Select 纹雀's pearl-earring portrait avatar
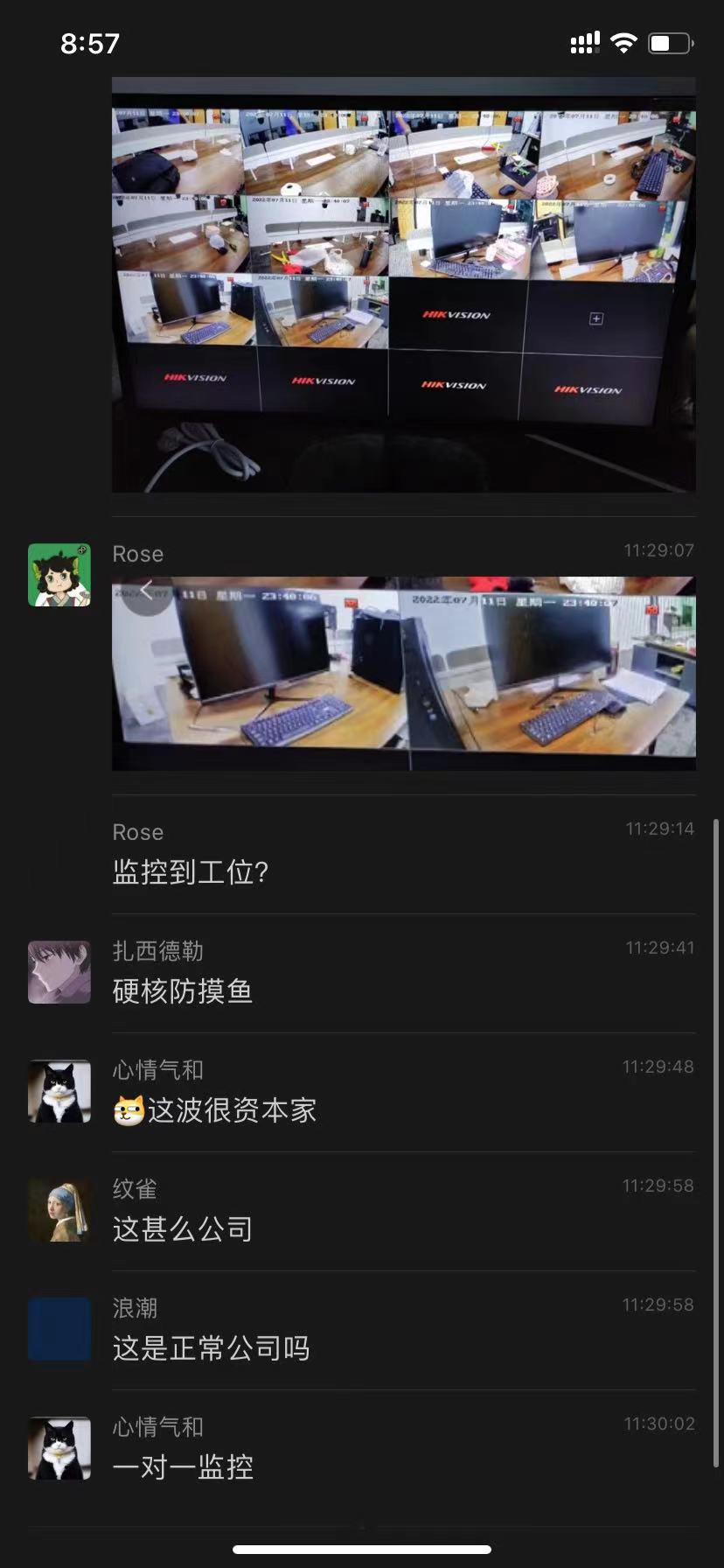The height and width of the screenshot is (1568, 724). point(59,1209)
